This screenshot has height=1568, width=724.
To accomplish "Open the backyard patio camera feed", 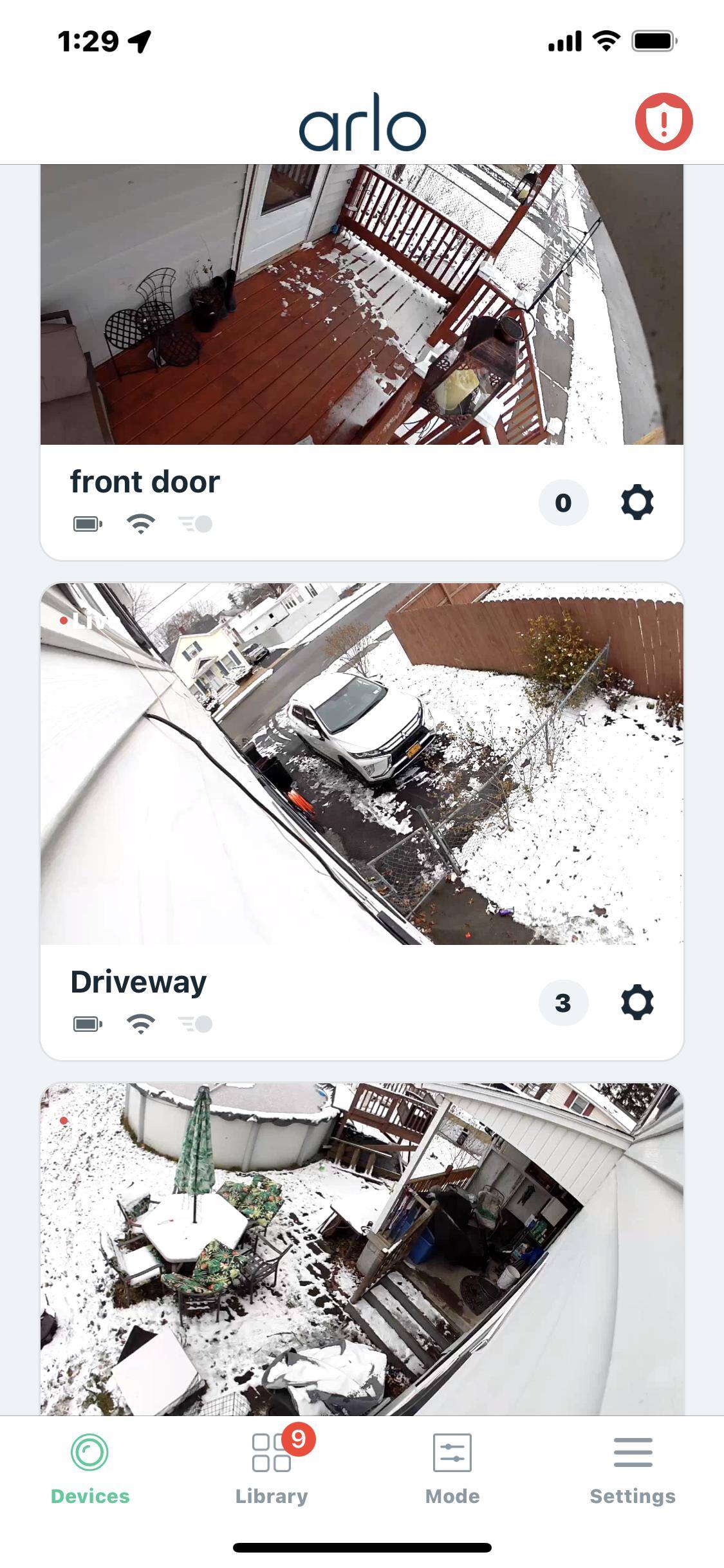I will pos(362,1249).
